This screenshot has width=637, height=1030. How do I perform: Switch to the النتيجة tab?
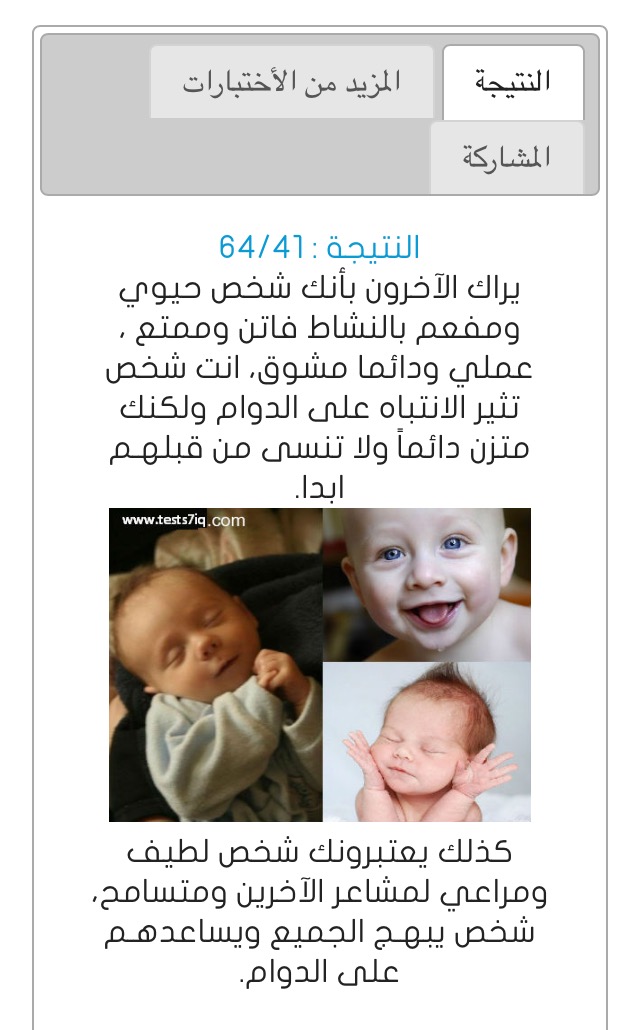pos(513,82)
